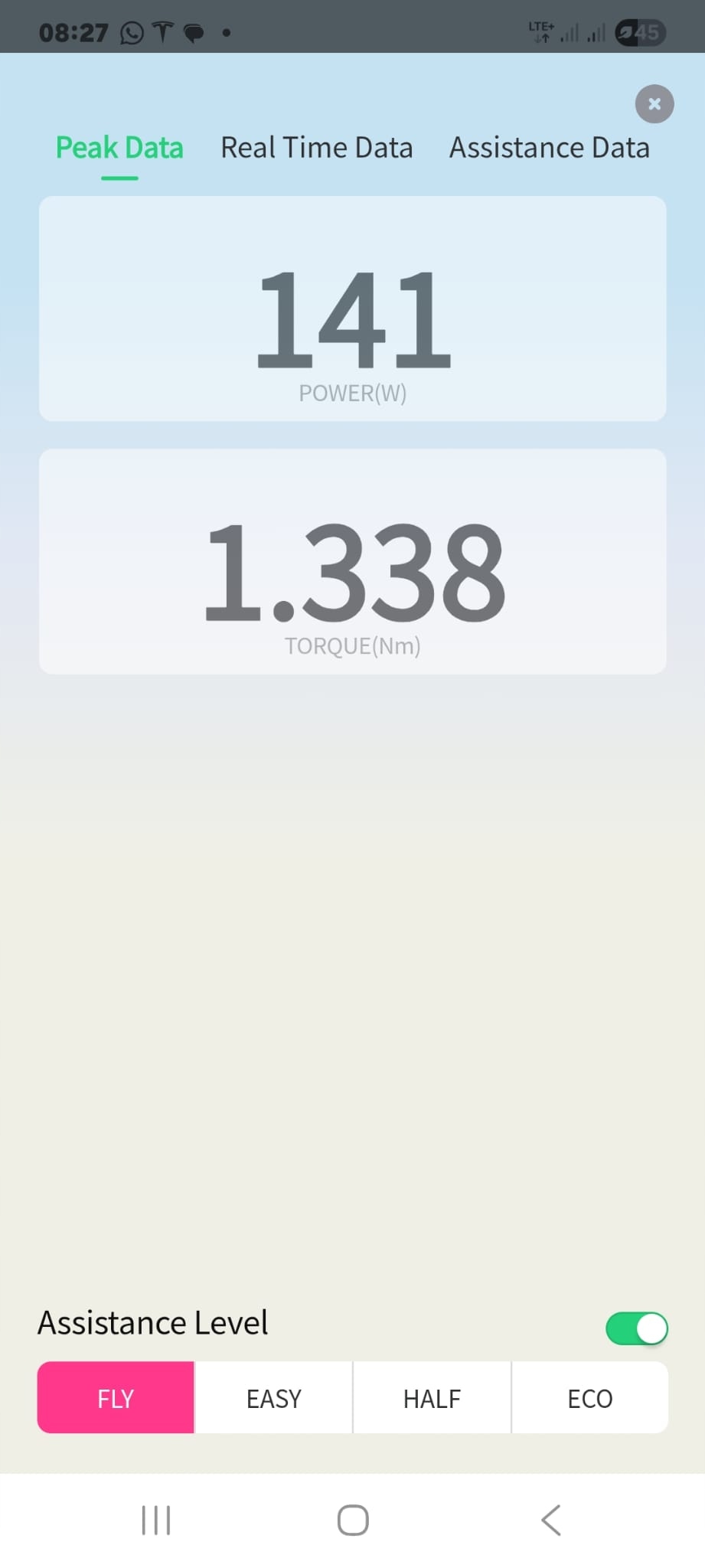Viewport: 705px width, 1568px height.
Task: Go back using the system back button
Action: (x=550, y=1520)
